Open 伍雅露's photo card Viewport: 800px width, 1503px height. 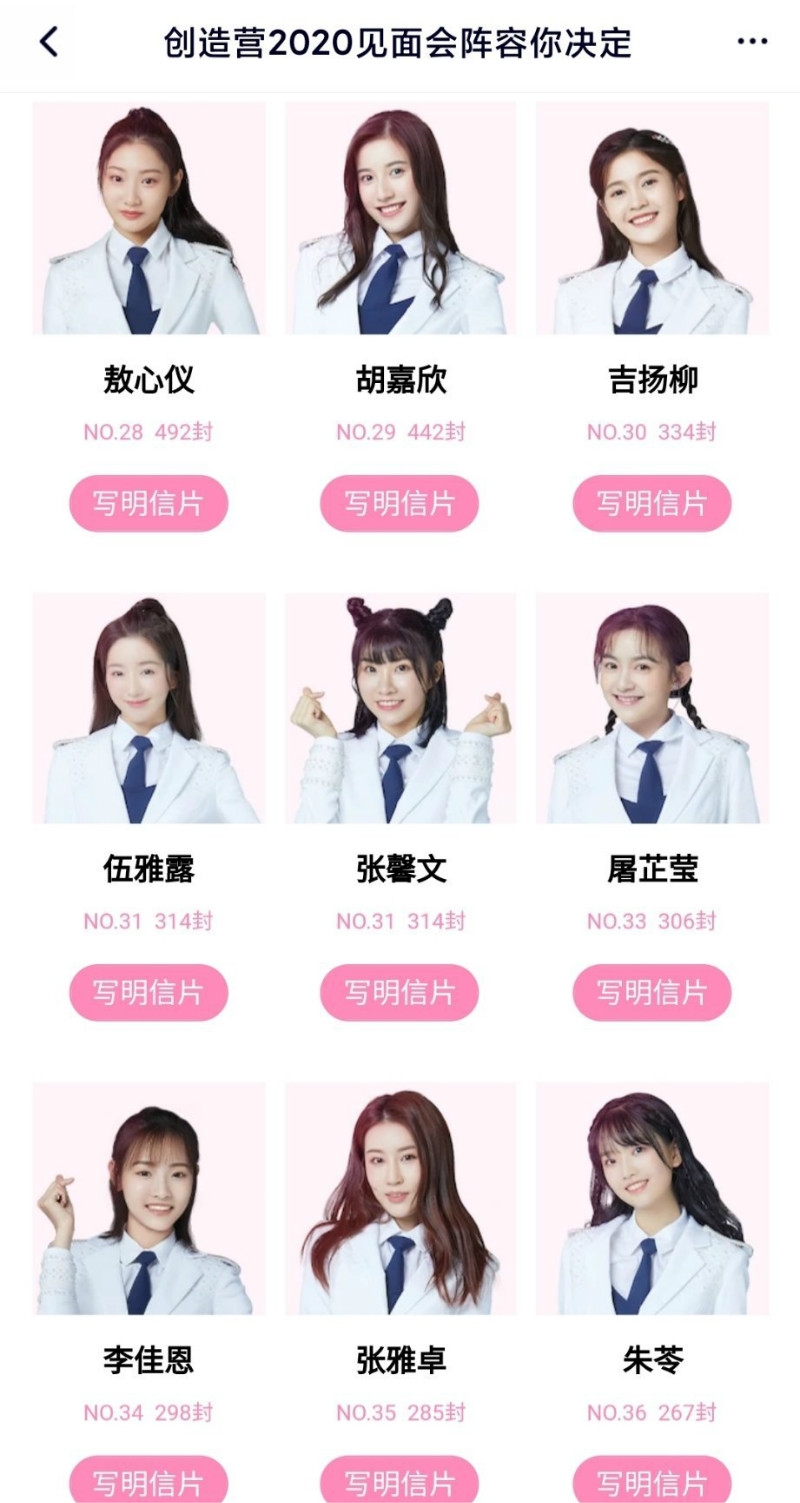149,708
